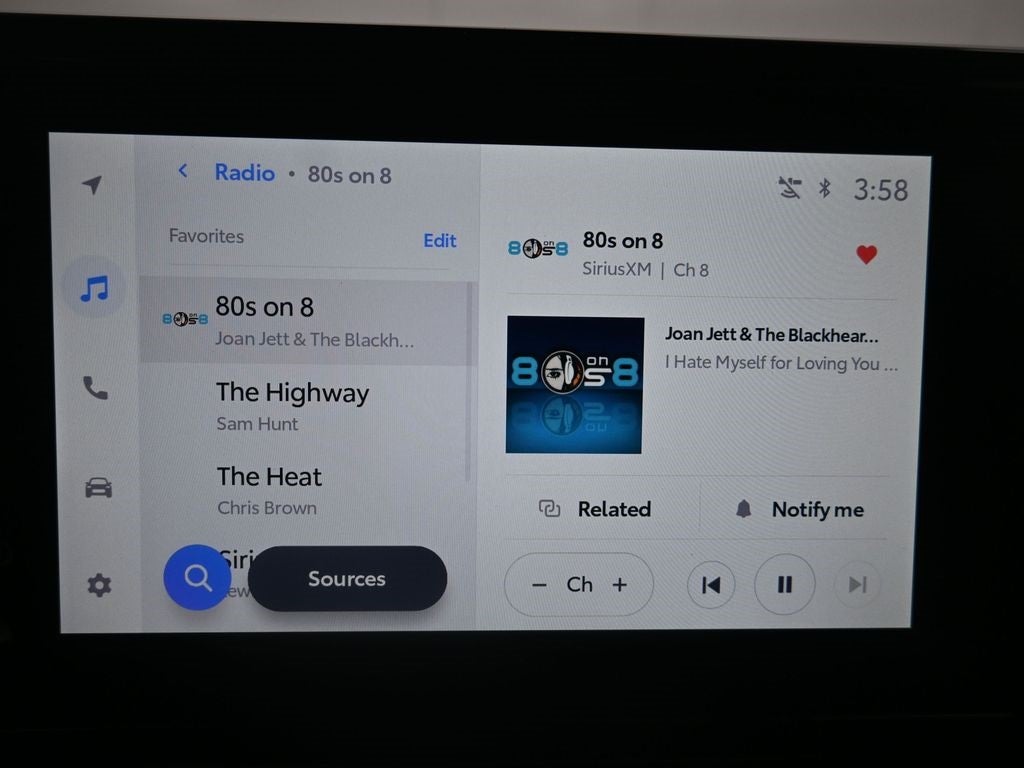Skip to next track
Viewport: 1024px width, 768px height.
[857, 585]
